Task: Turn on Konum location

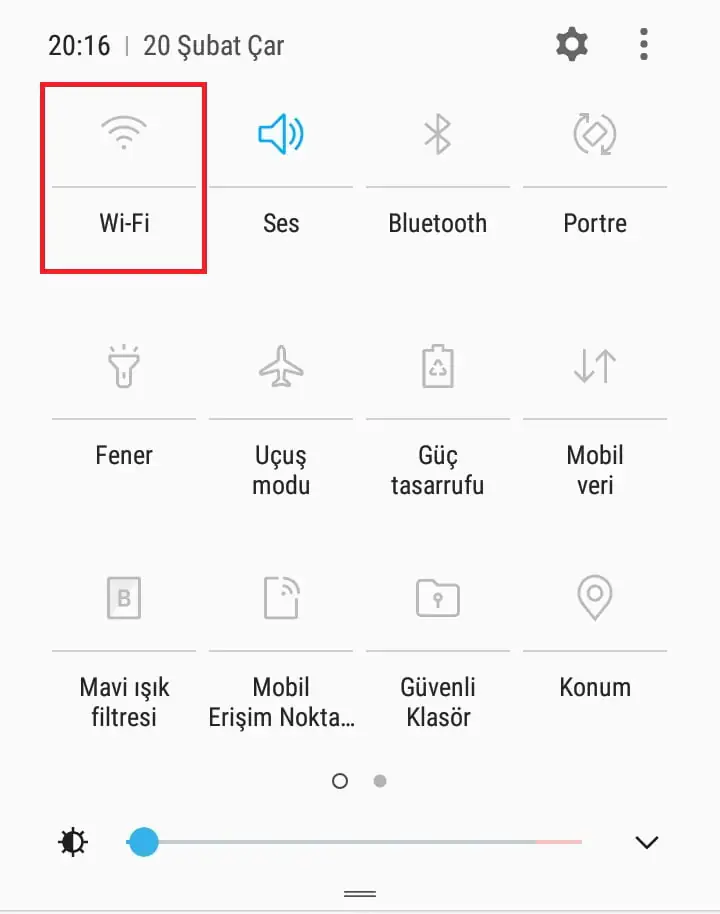Action: click(x=594, y=598)
